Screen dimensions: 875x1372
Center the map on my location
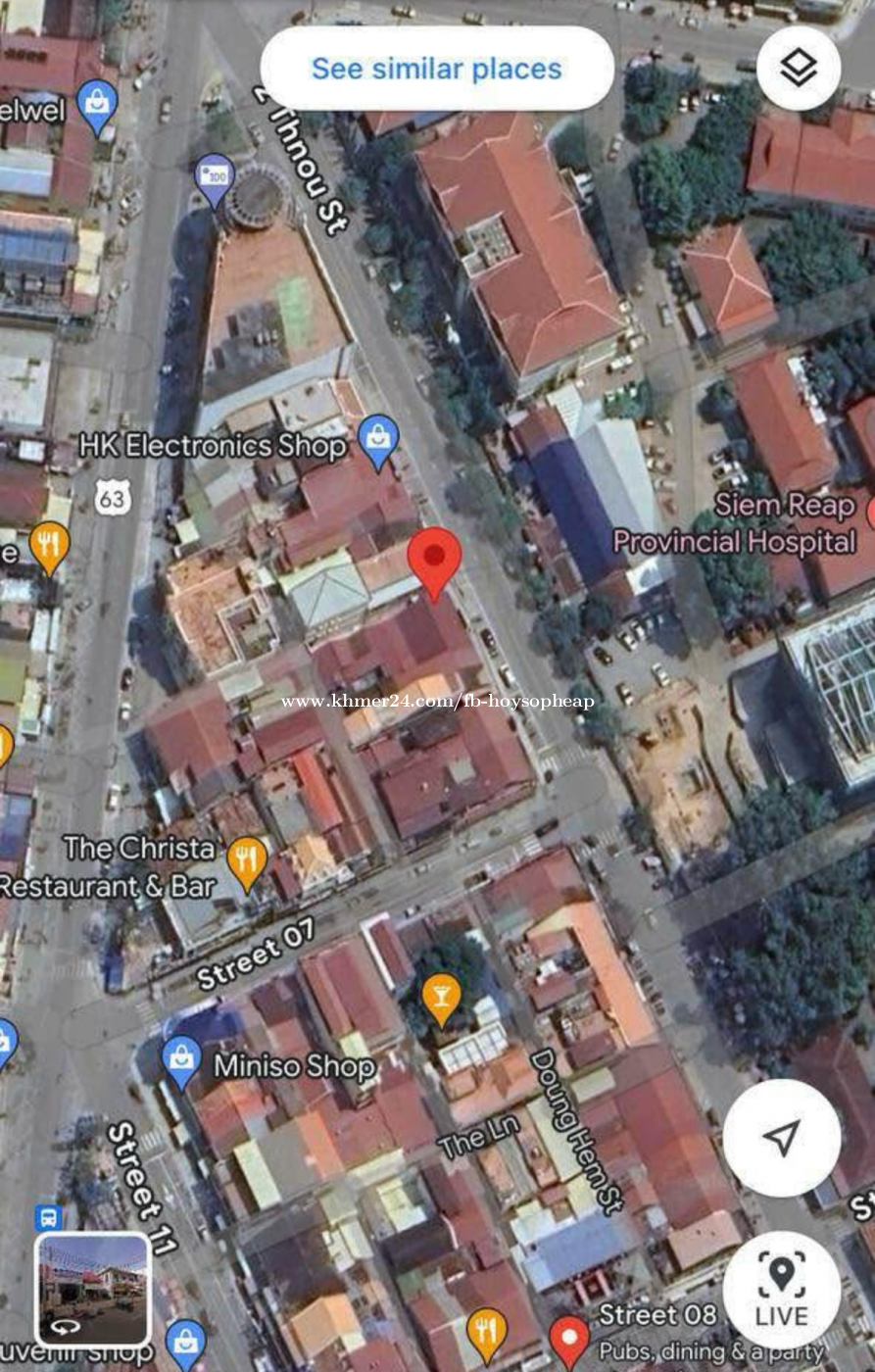pyautogui.click(x=781, y=1138)
